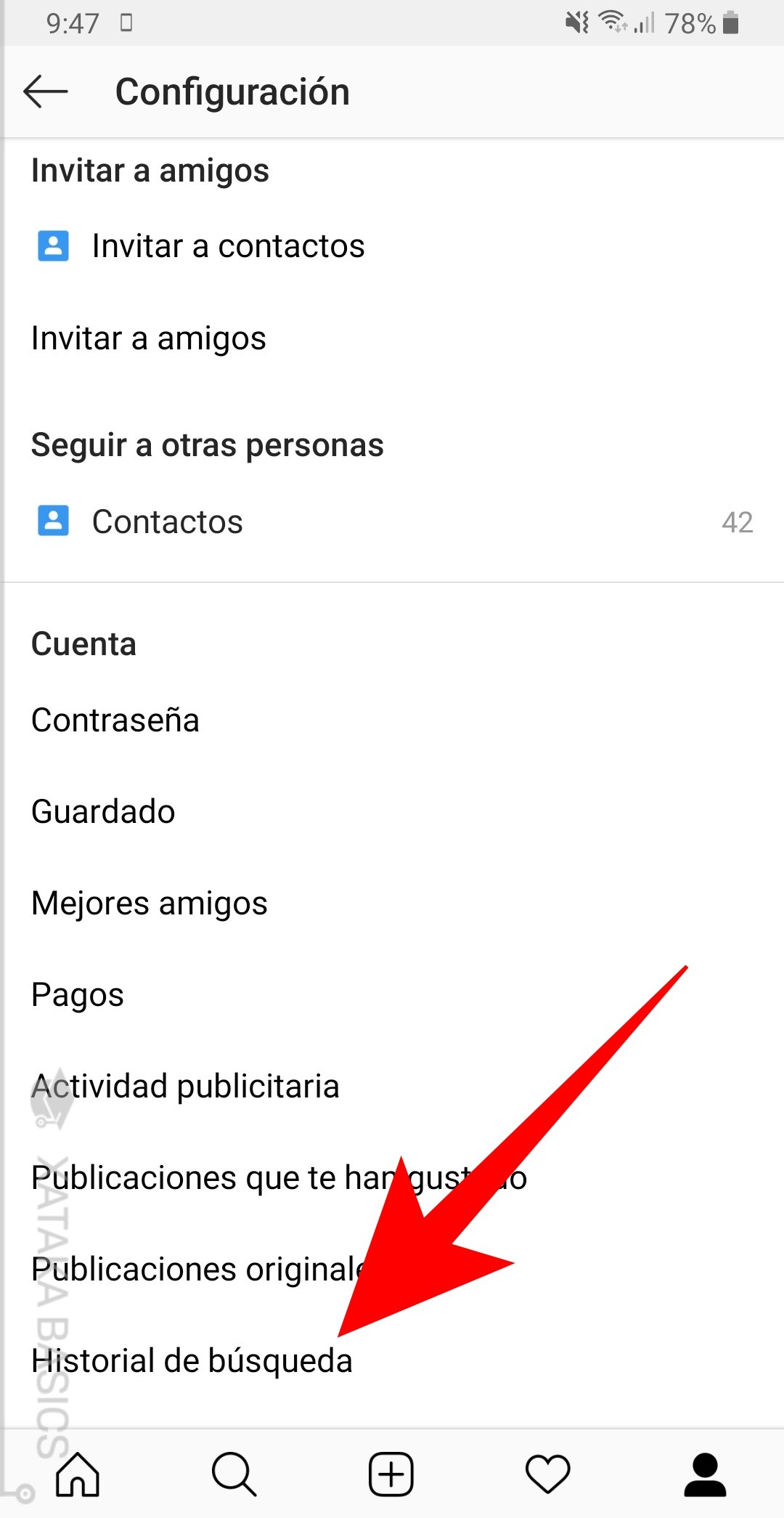The image size is (784, 1518).
Task: Select Guardado
Action: 102,811
